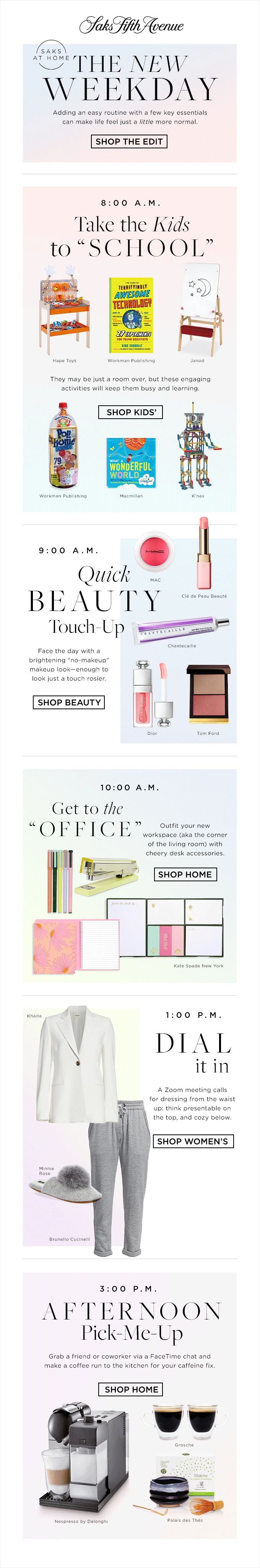Screen dimensions: 260x1568
Task: Open the SHOP WOMEN'S button
Action: (192, 1141)
